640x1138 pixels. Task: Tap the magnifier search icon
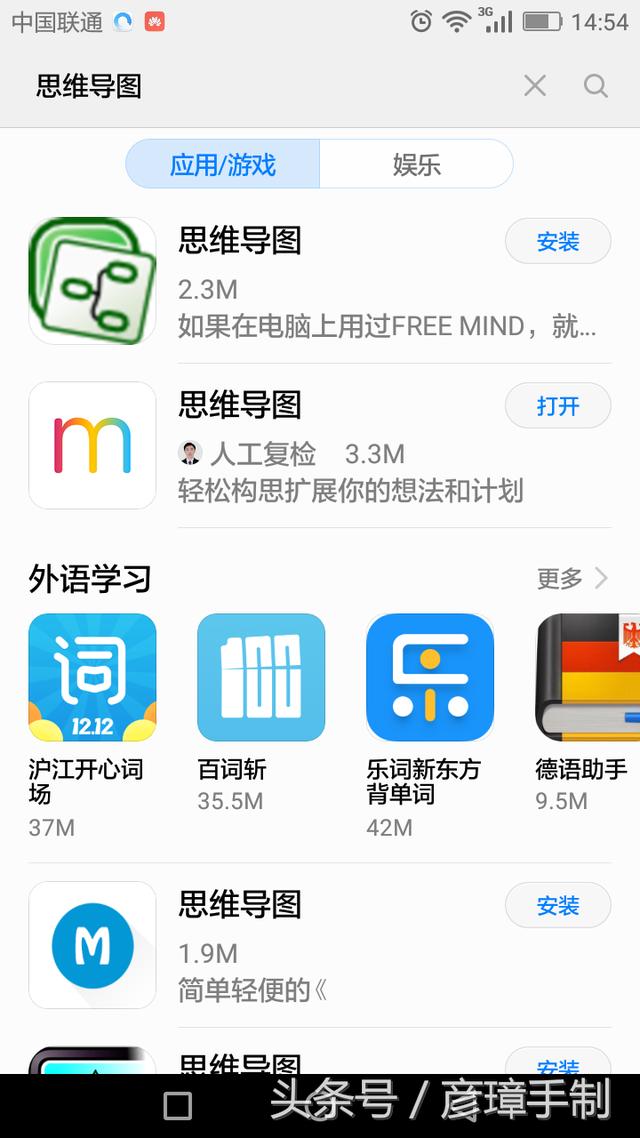596,86
